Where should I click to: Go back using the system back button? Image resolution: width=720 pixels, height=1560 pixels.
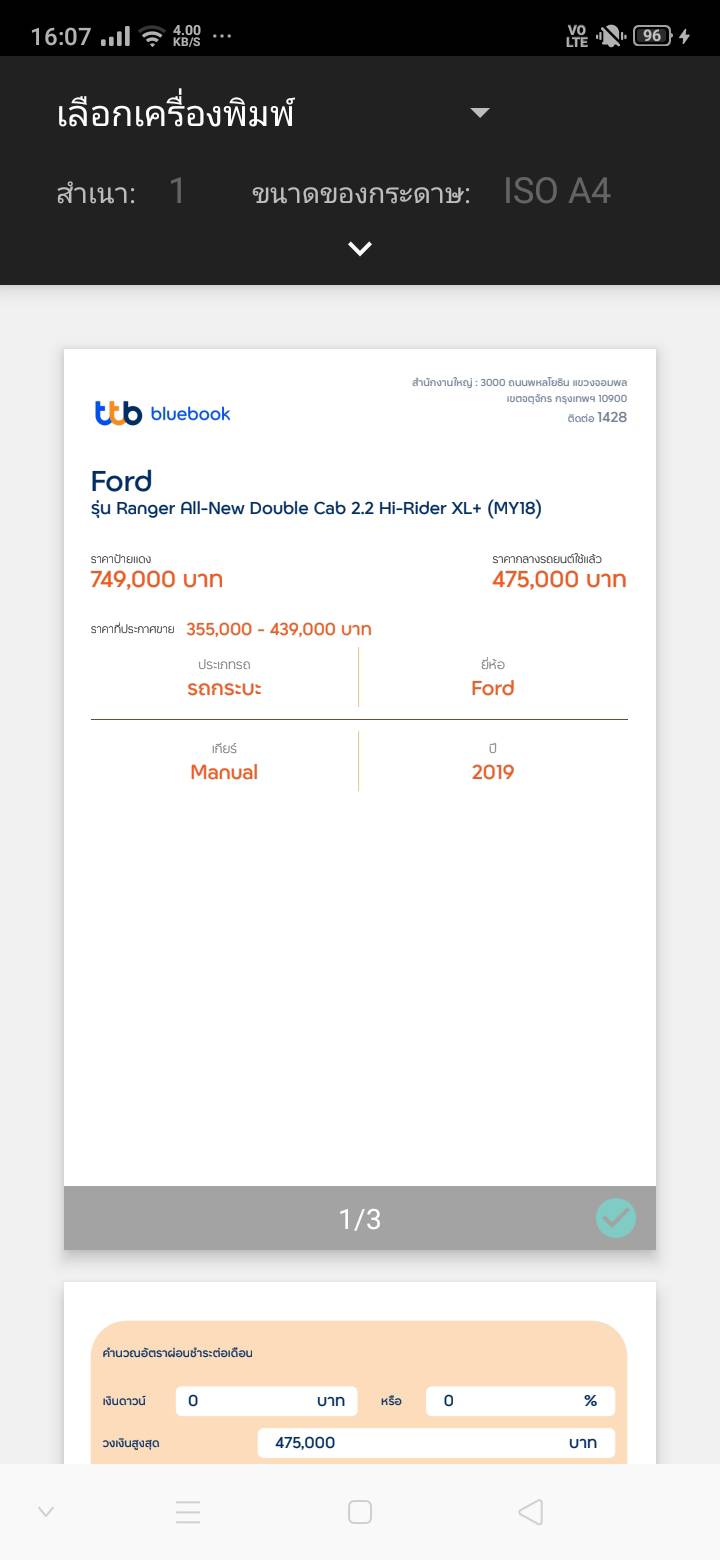pos(531,1512)
